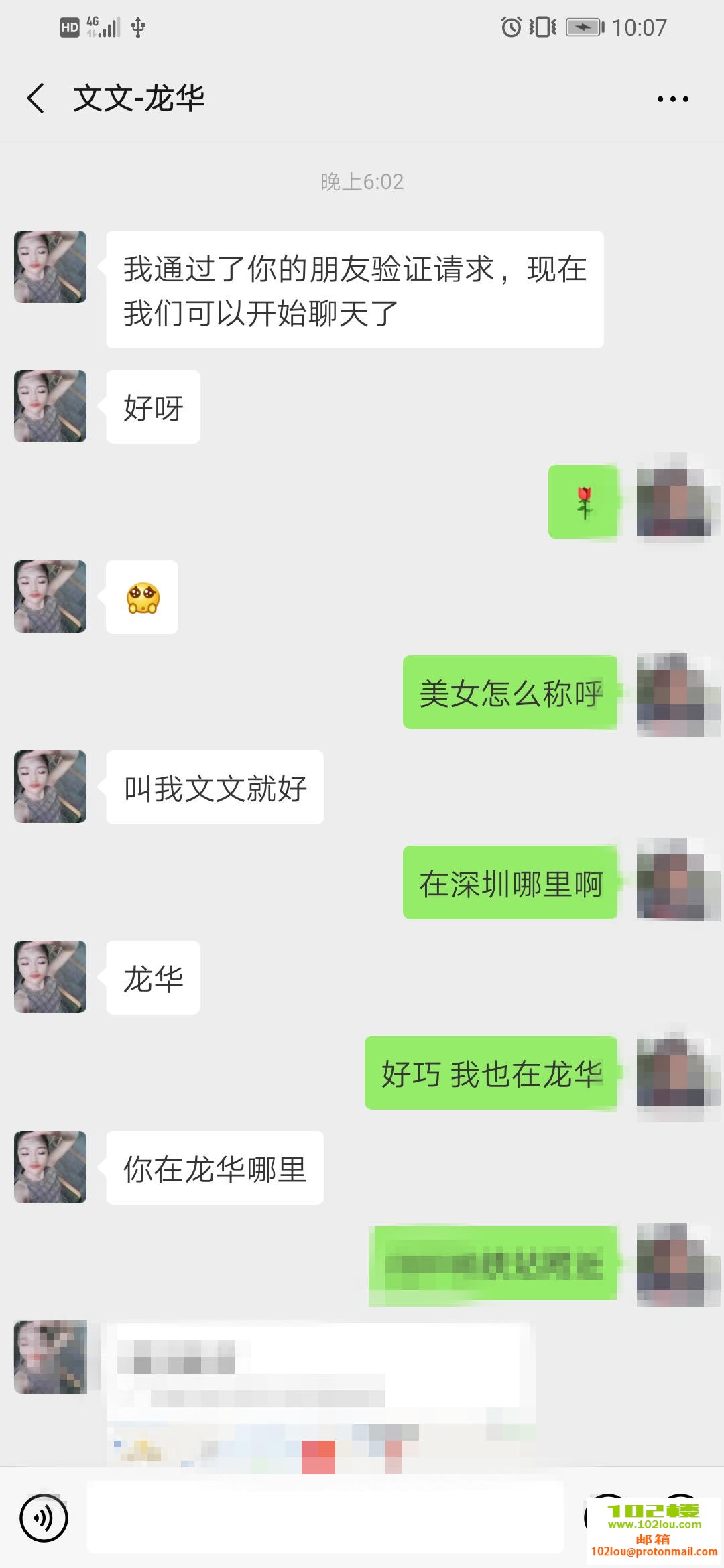This screenshot has width=724, height=1568.
Task: View profile from avatar beside 你在龙华哪里
Action: pyautogui.click(x=50, y=1167)
